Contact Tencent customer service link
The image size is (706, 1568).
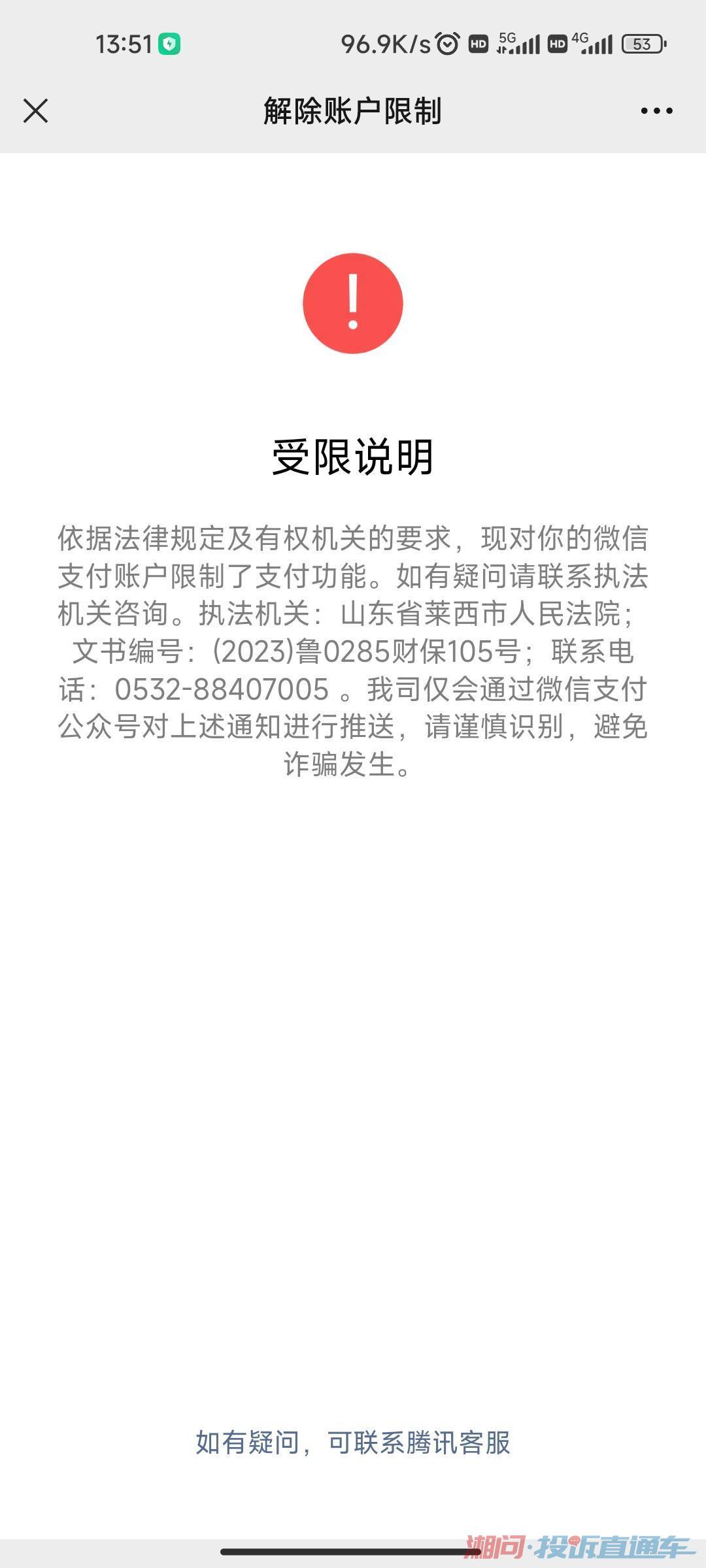point(353,1442)
